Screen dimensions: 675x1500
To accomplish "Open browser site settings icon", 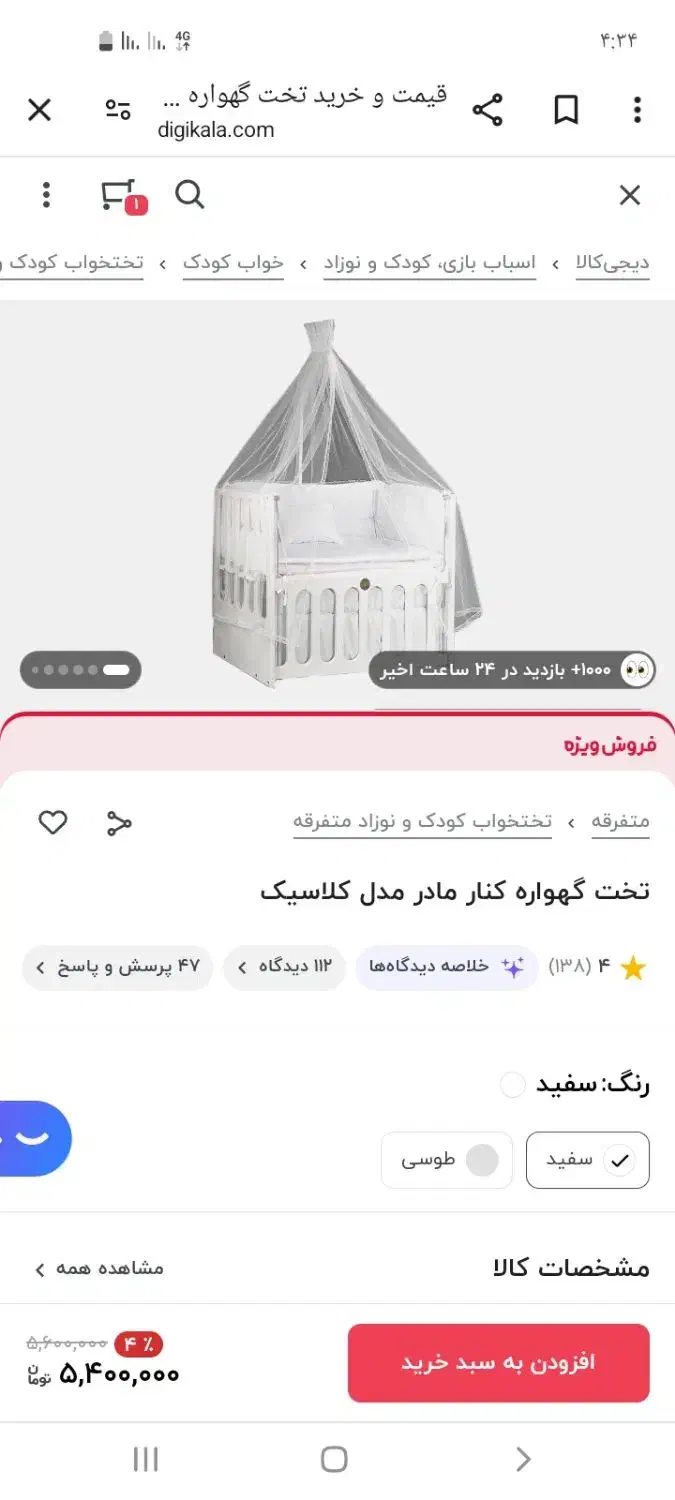I will click(x=118, y=110).
